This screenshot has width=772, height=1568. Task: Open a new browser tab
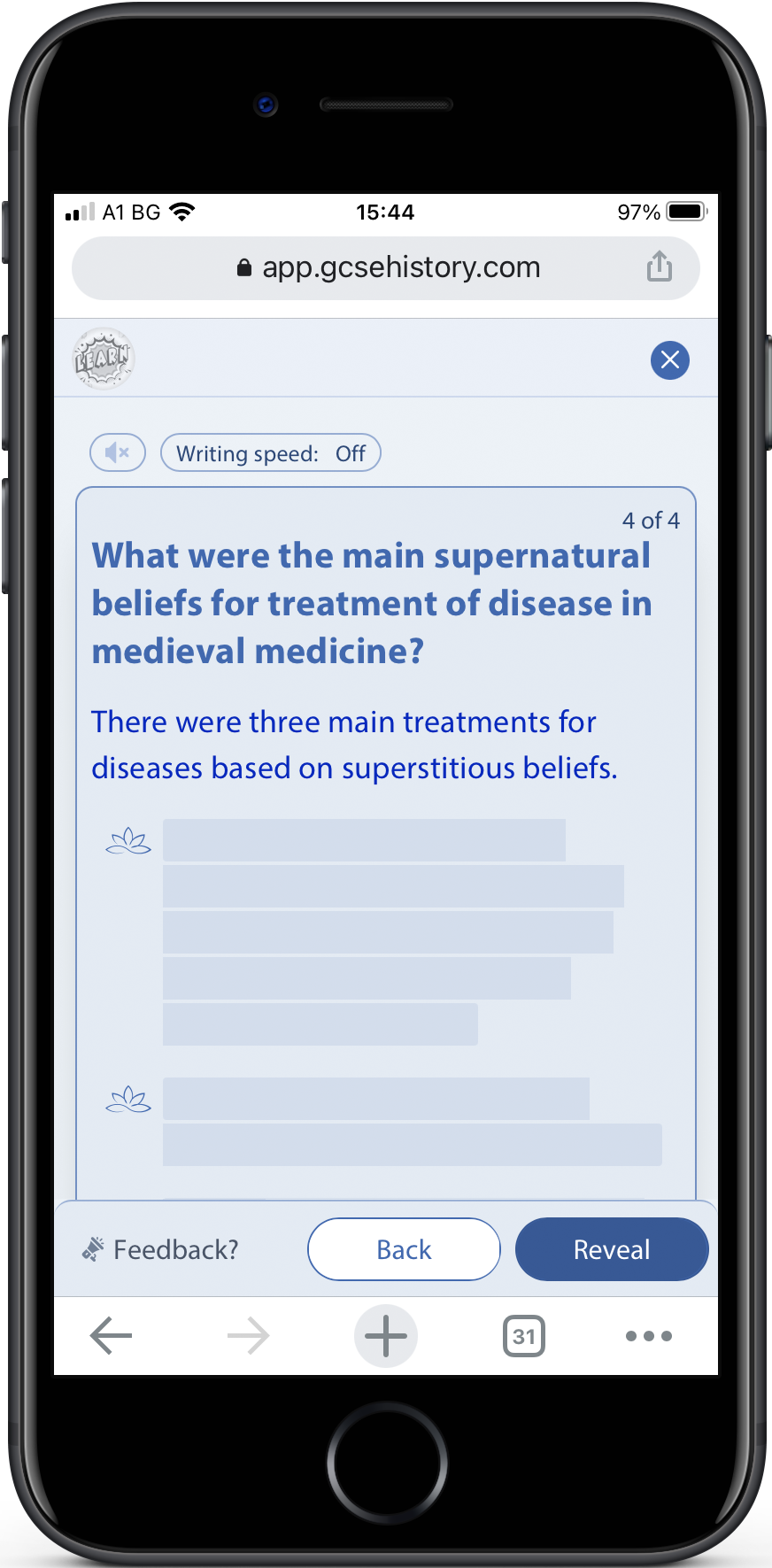[x=386, y=1335]
